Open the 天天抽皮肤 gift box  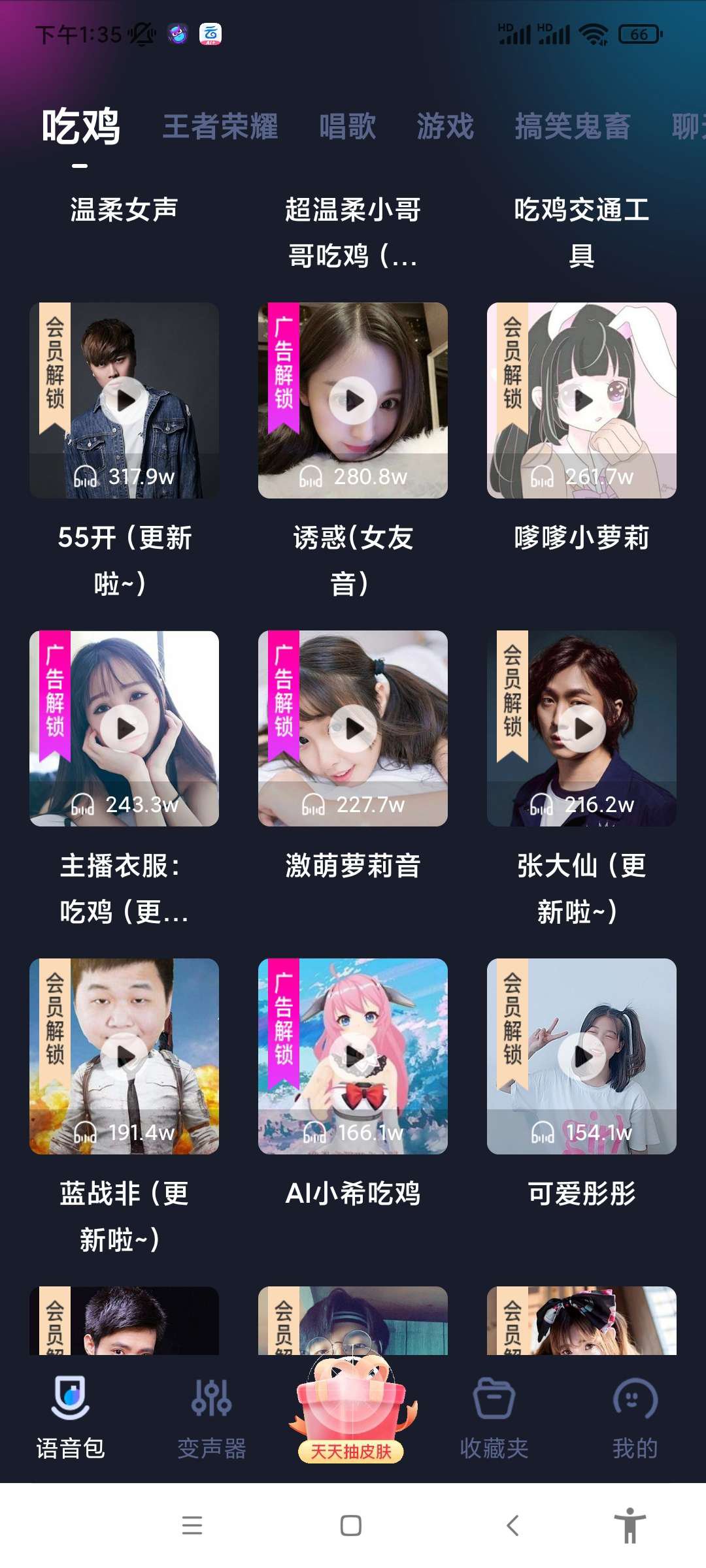352,1411
